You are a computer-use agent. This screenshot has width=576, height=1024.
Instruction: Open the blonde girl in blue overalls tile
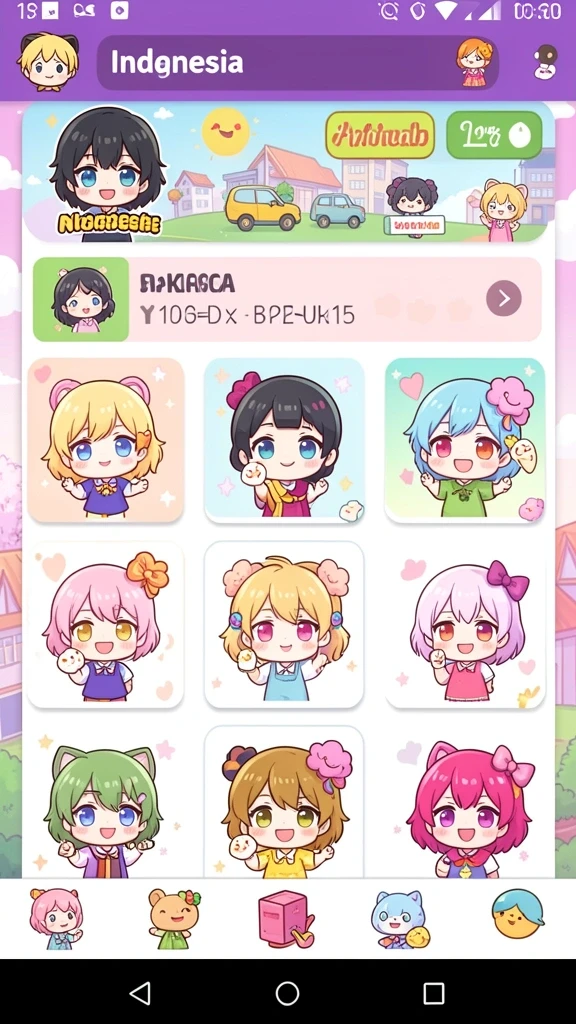coord(284,625)
